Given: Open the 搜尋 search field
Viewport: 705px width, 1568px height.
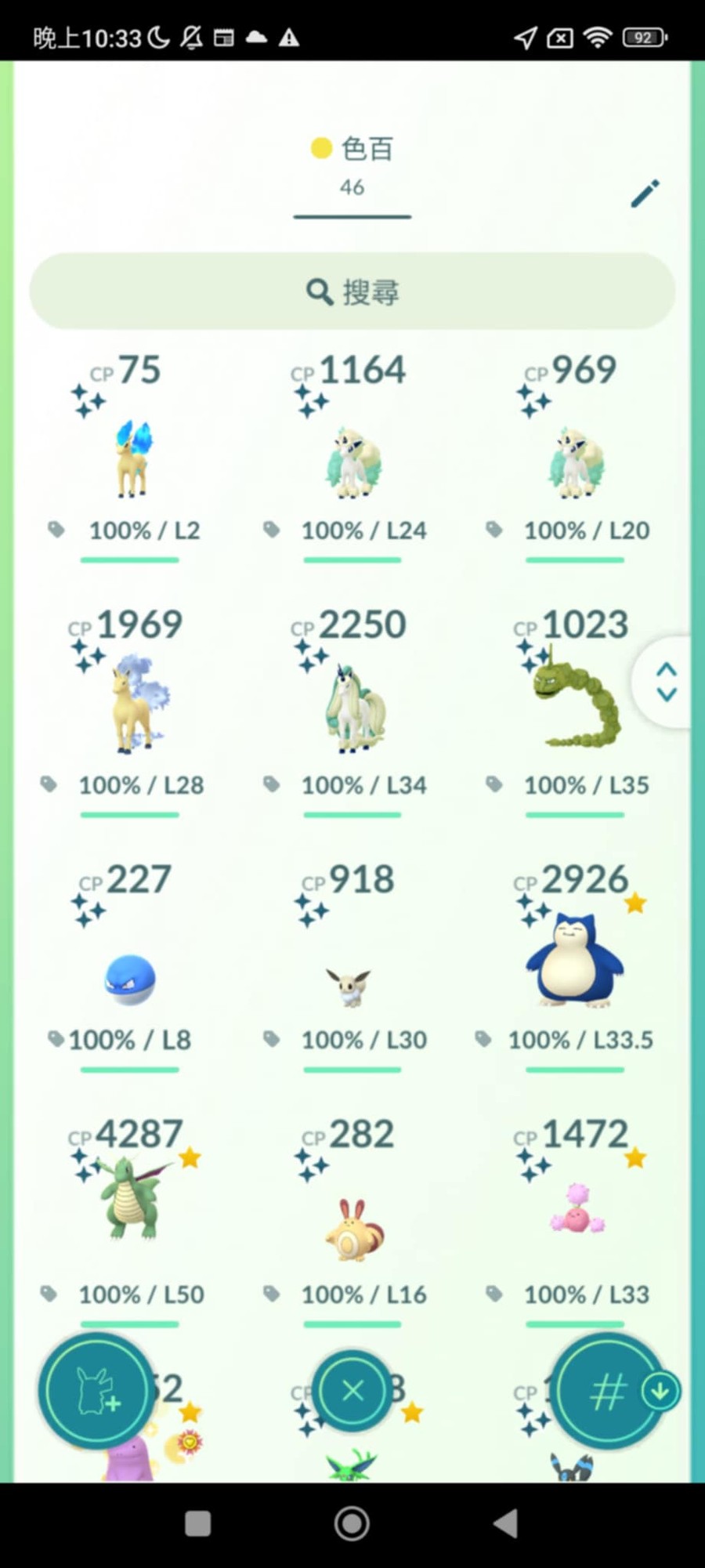Looking at the screenshot, I should [x=352, y=291].
